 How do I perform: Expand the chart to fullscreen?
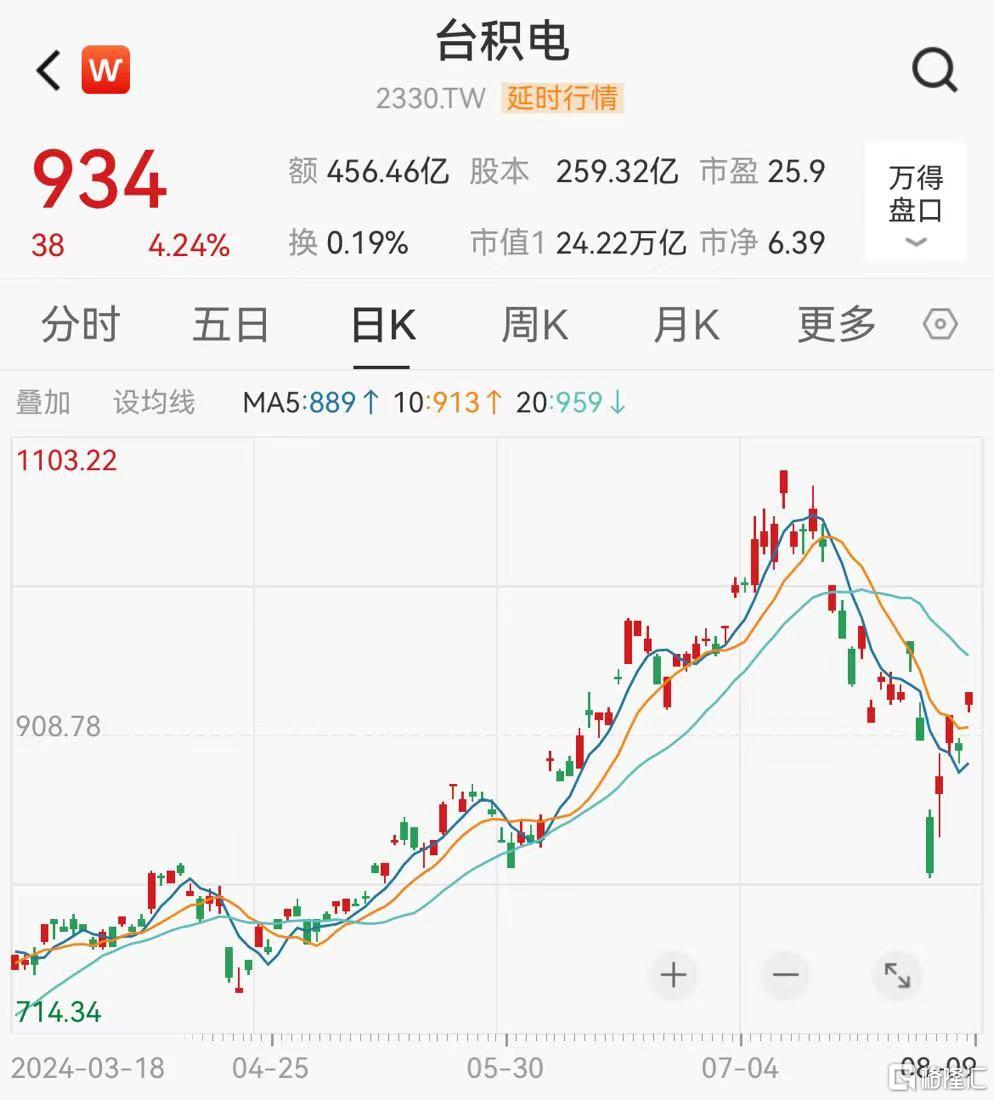coord(897,974)
